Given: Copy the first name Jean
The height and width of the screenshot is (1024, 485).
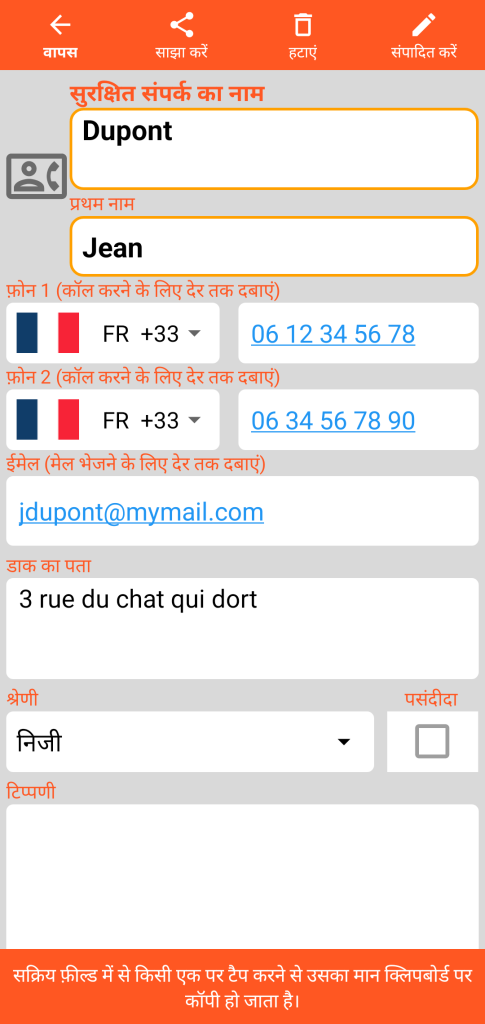Looking at the screenshot, I should click(274, 247).
